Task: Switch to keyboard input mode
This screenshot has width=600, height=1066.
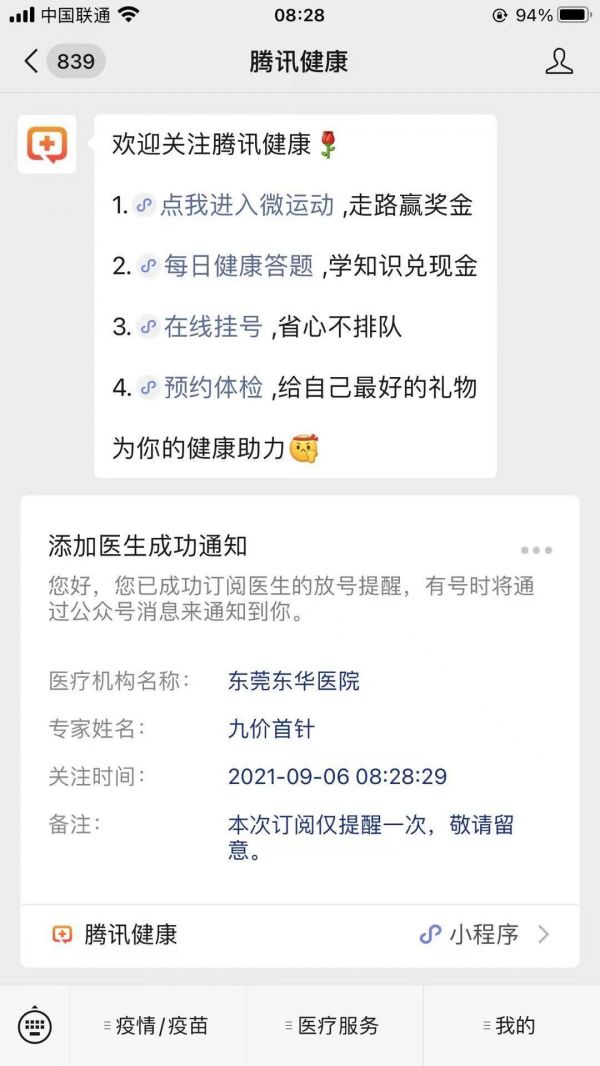Action: (35, 1025)
